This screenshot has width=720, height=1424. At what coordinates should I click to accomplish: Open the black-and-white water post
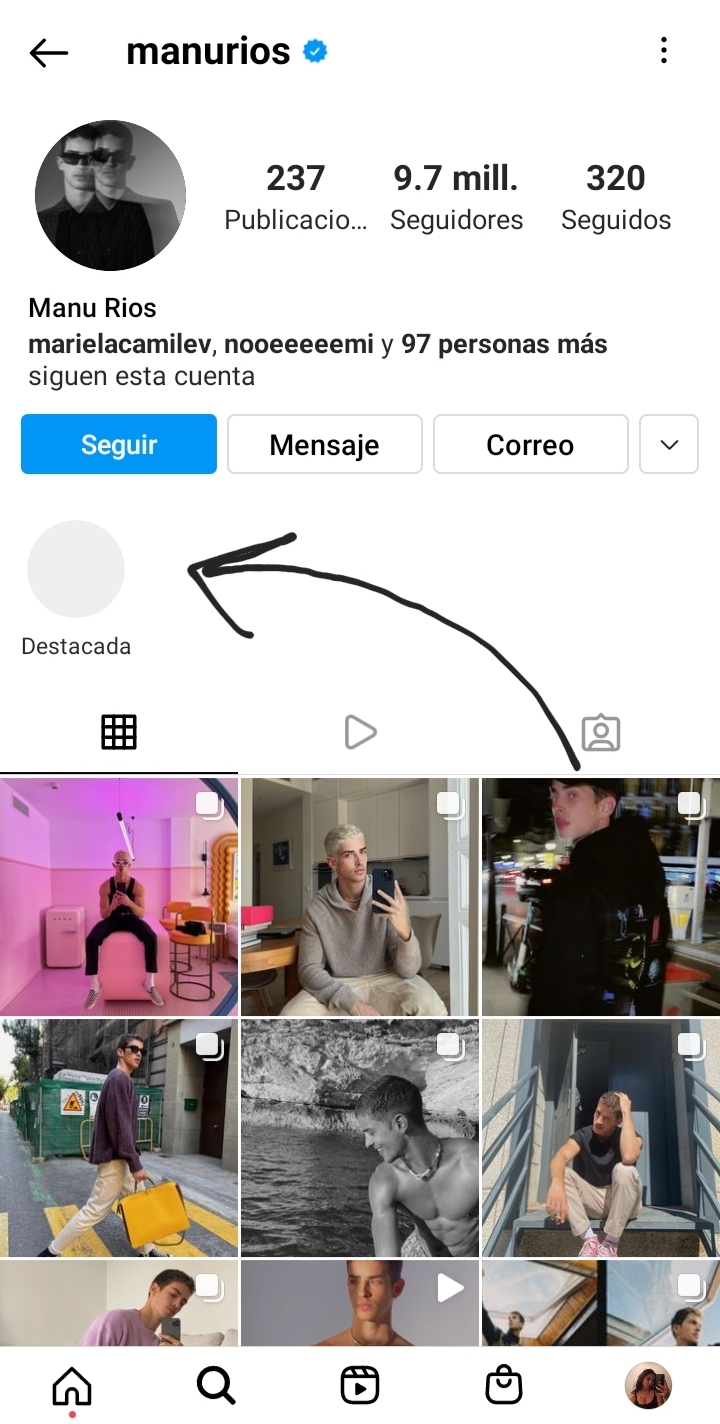360,1138
